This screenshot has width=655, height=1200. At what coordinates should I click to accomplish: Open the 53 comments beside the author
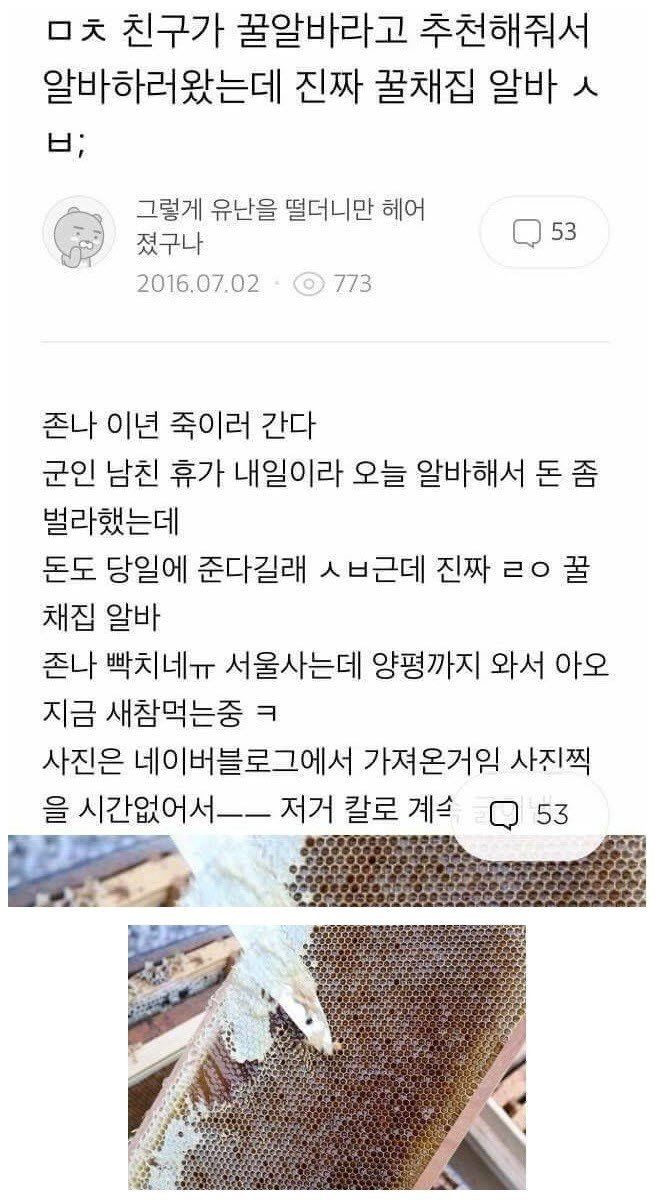tap(544, 232)
